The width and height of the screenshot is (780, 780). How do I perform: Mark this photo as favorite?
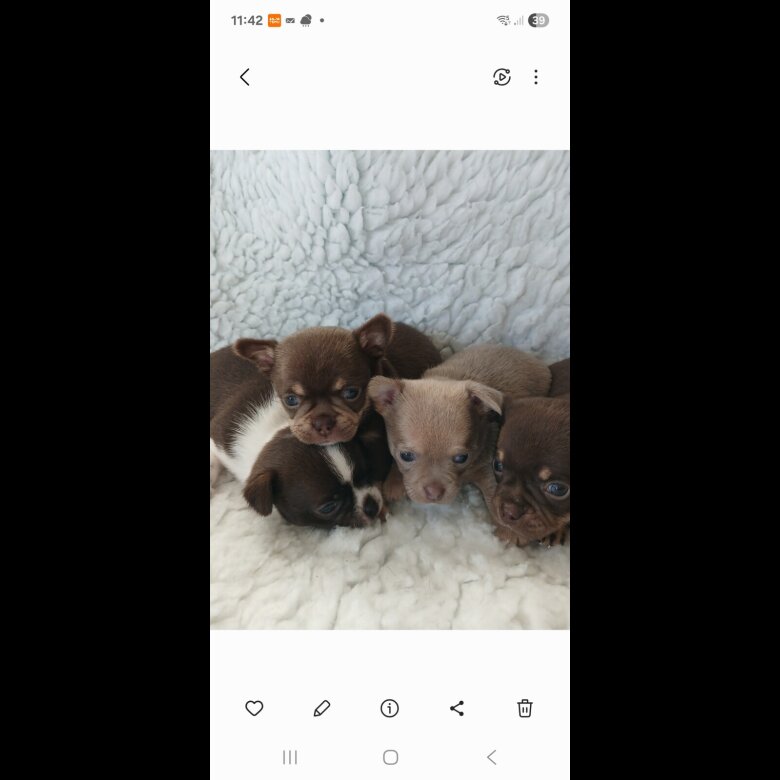pos(254,708)
